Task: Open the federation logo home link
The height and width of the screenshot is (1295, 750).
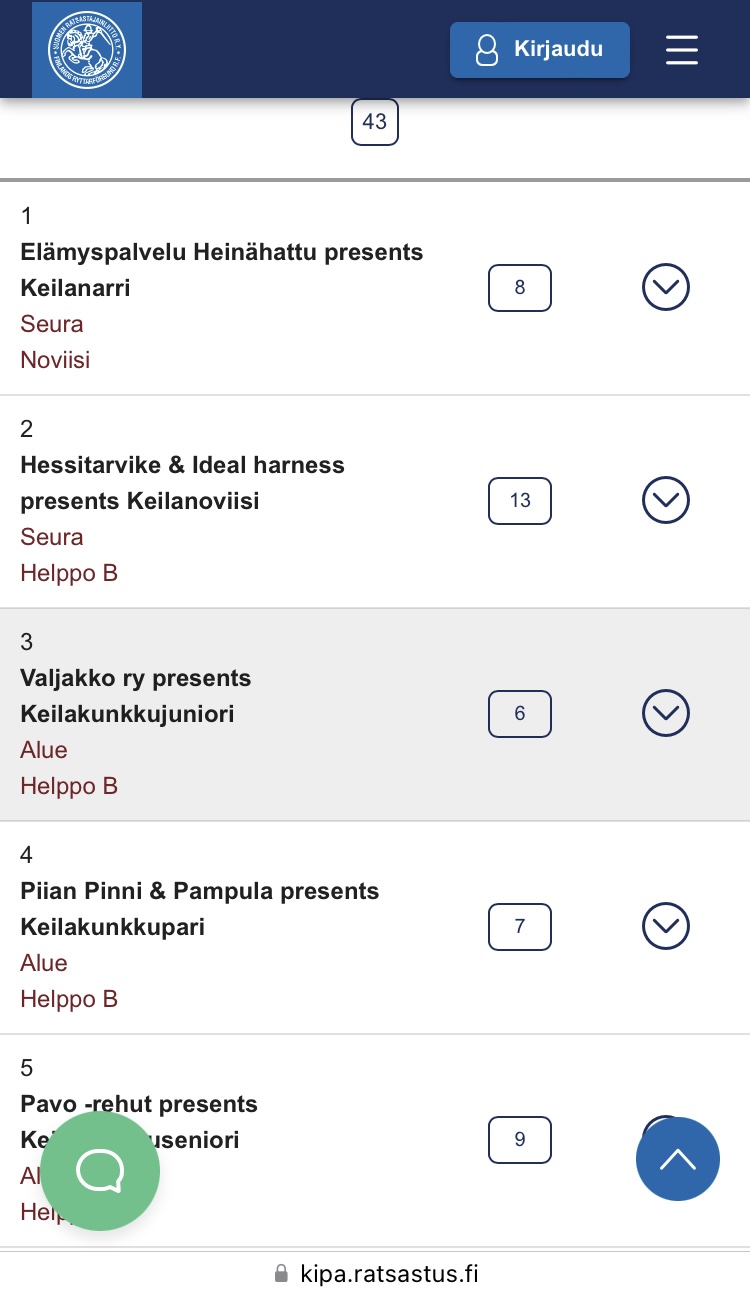Action: (87, 50)
